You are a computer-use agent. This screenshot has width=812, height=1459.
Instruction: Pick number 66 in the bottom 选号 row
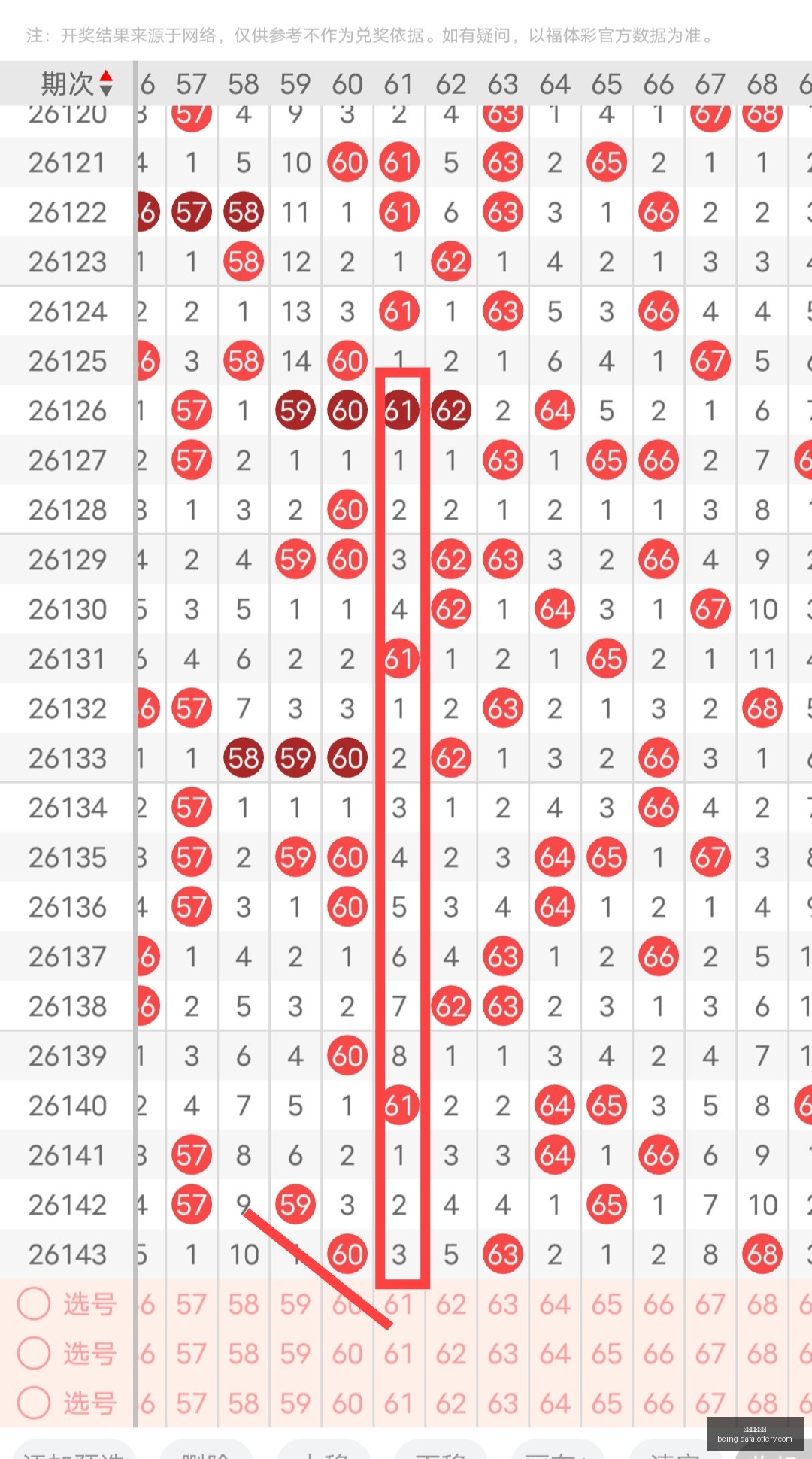658,1403
